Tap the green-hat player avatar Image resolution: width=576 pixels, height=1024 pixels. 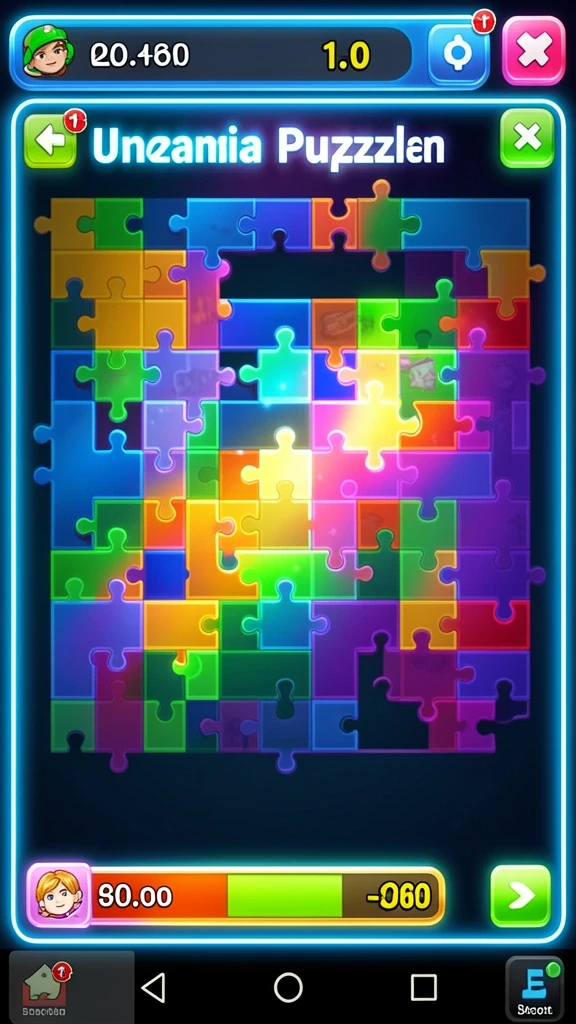[48, 50]
